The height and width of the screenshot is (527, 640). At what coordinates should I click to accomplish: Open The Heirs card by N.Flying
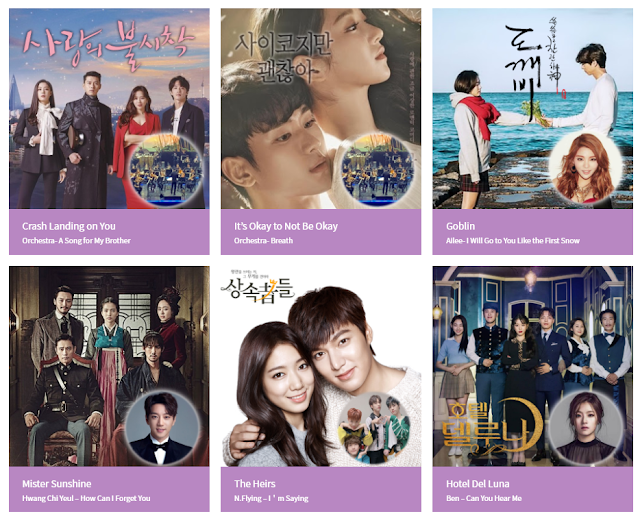coord(321,380)
